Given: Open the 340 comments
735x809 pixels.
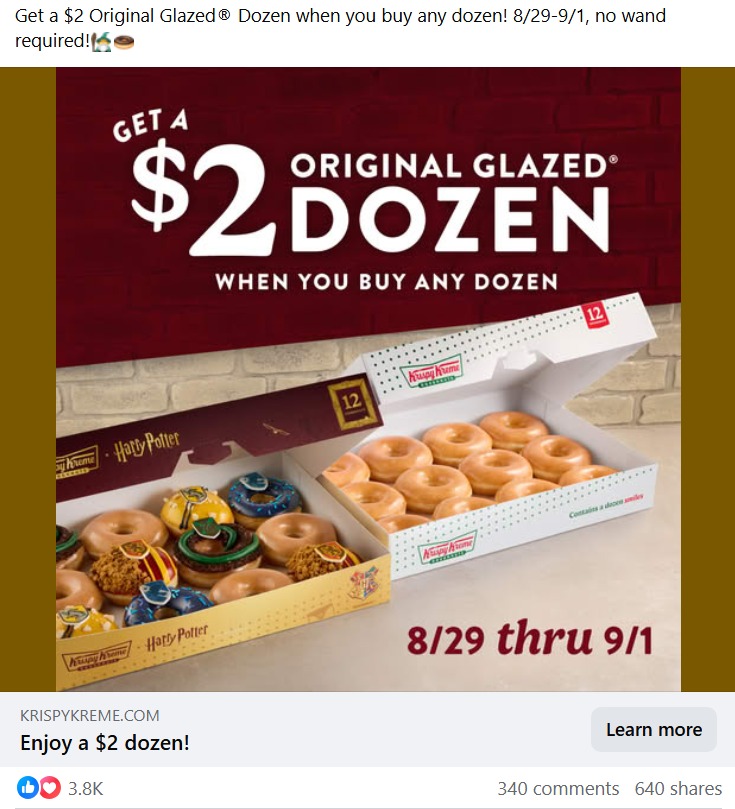Looking at the screenshot, I should click(x=558, y=788).
